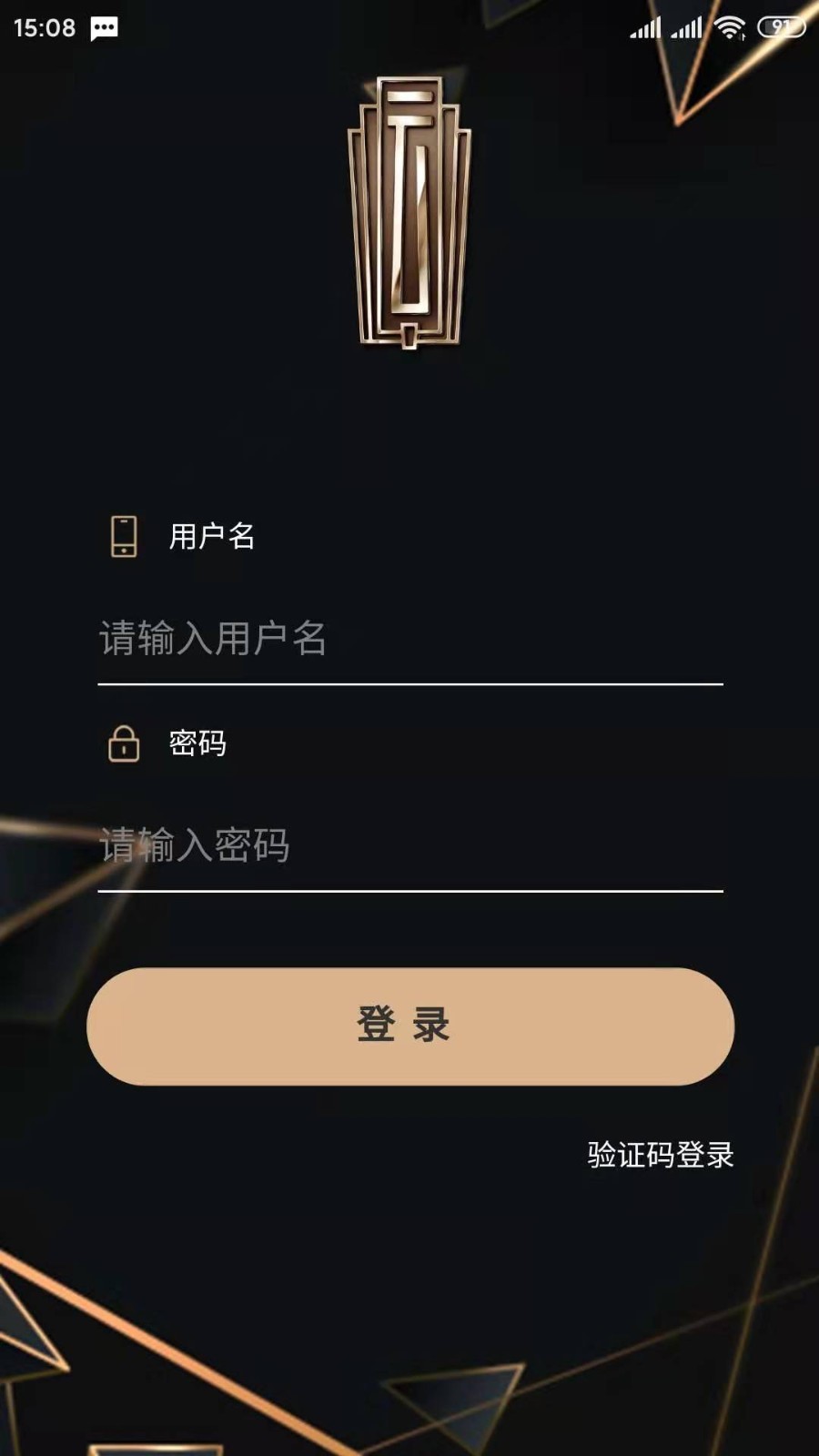Viewport: 819px width, 1456px height.
Task: Click the second SIM signal strength icon
Action: pyautogui.click(x=689, y=27)
